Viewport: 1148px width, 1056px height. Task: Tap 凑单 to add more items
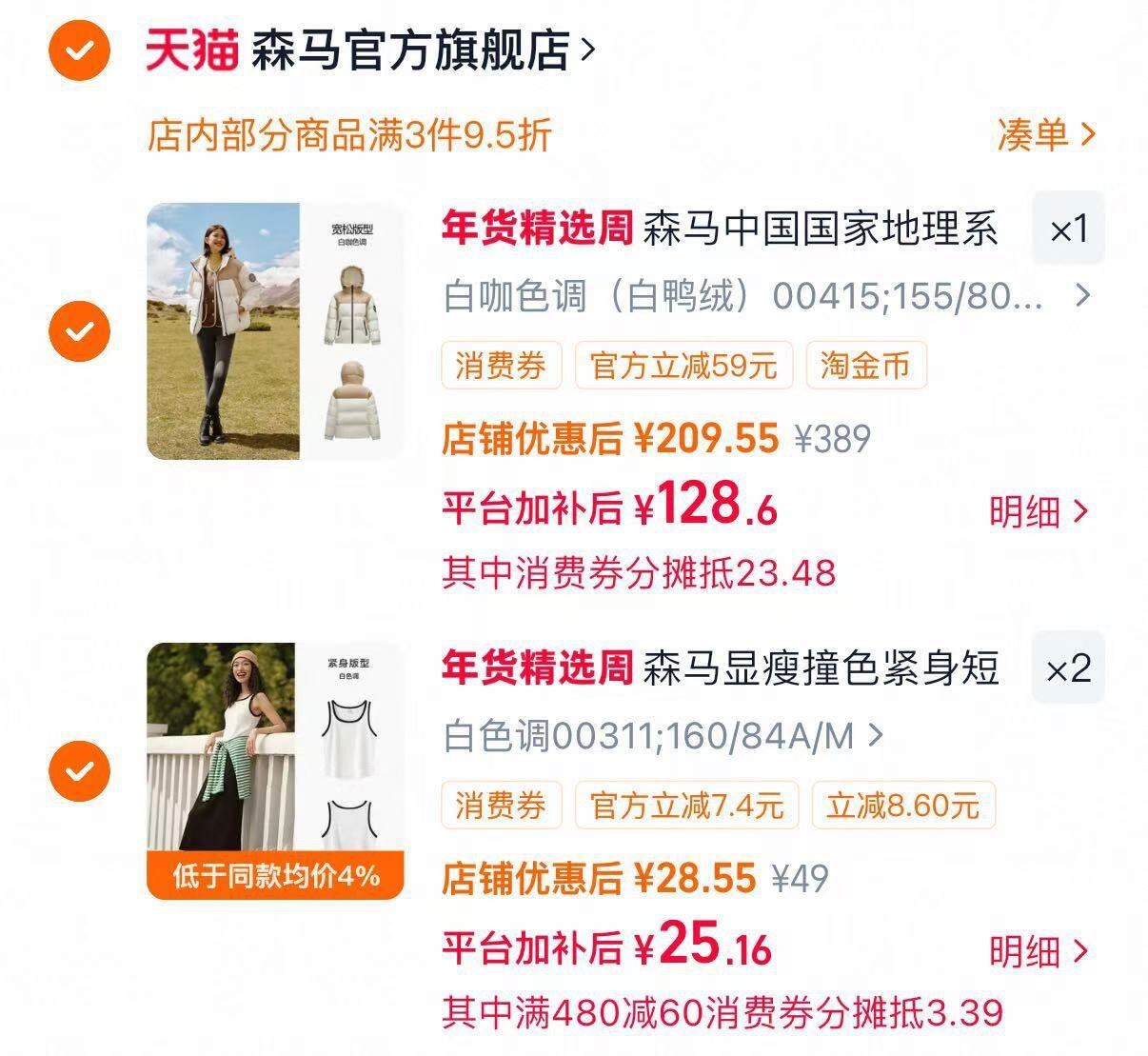coord(1046,134)
